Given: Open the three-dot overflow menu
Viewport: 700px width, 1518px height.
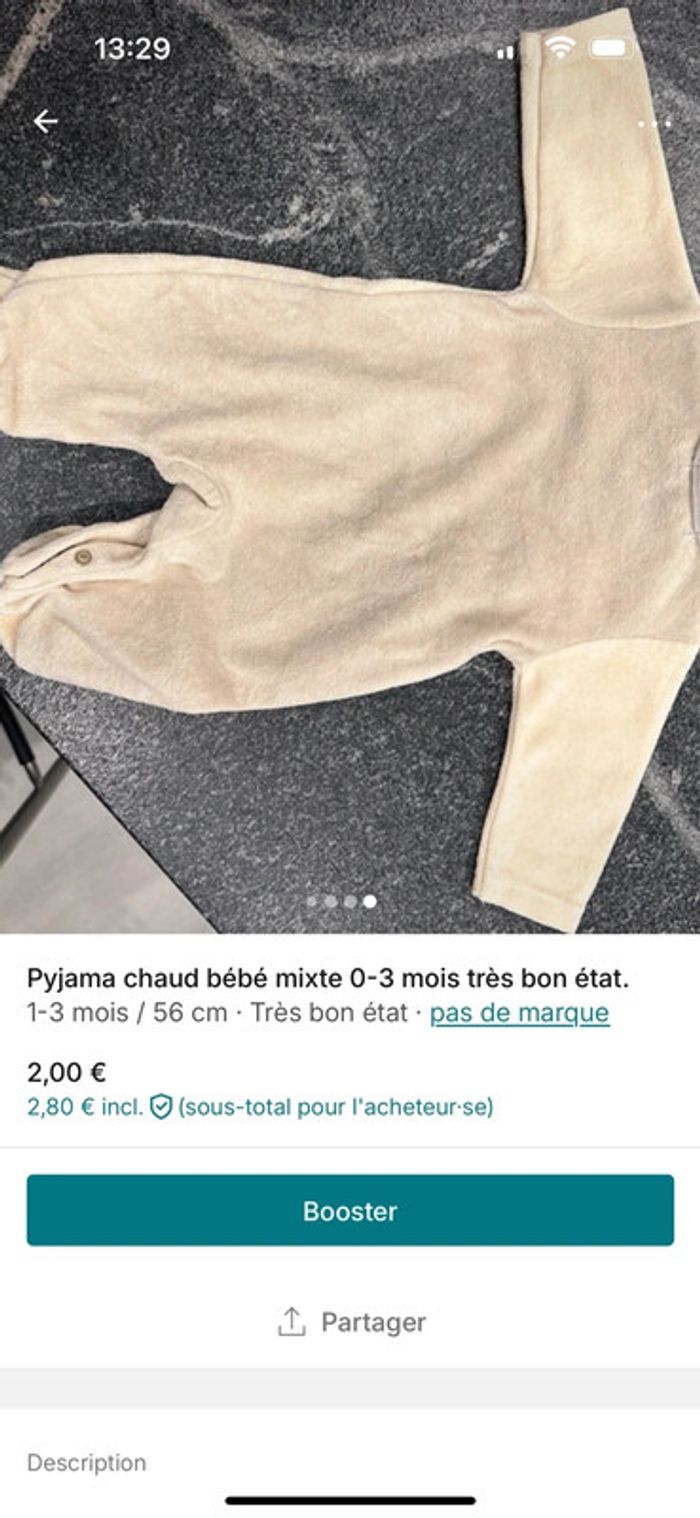Looking at the screenshot, I should [x=655, y=124].
